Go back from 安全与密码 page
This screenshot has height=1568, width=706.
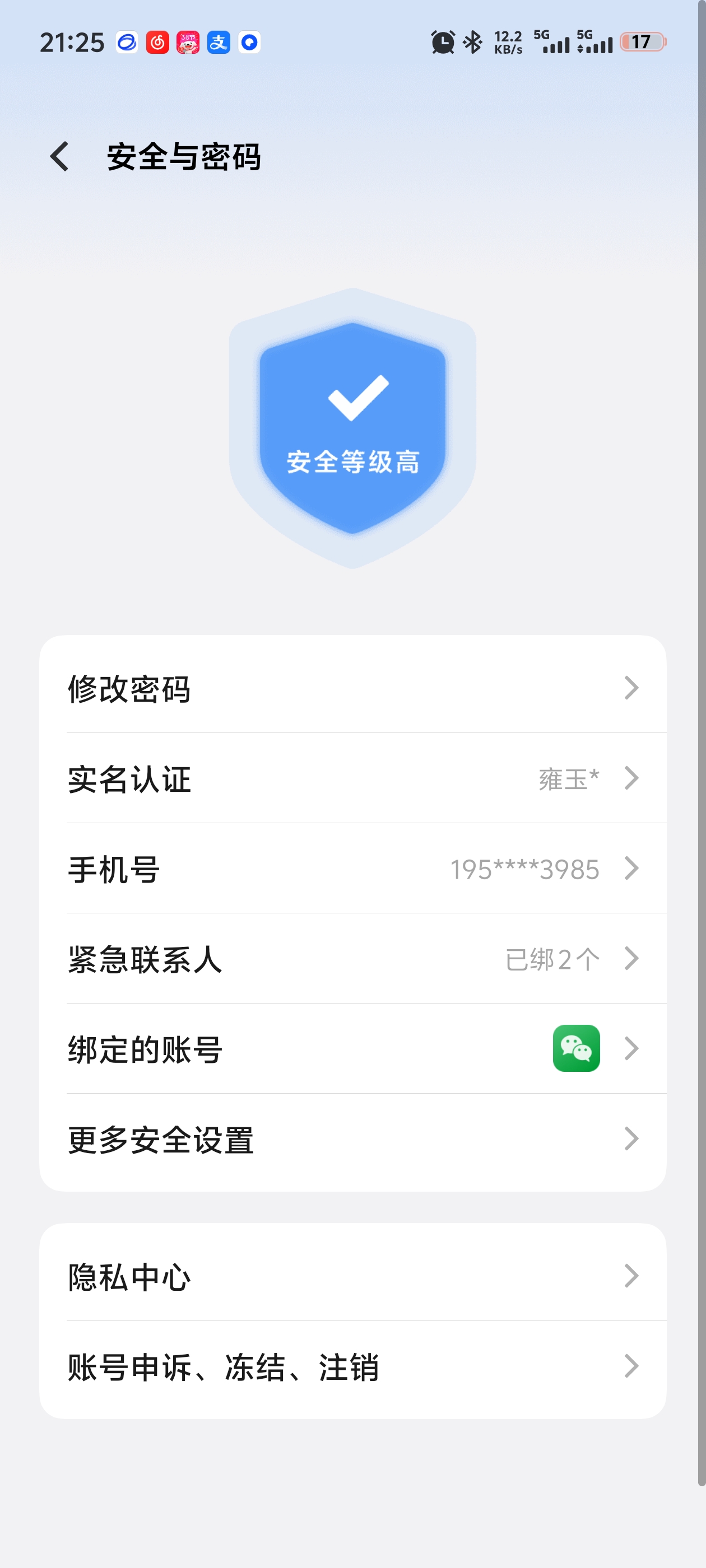pos(60,156)
